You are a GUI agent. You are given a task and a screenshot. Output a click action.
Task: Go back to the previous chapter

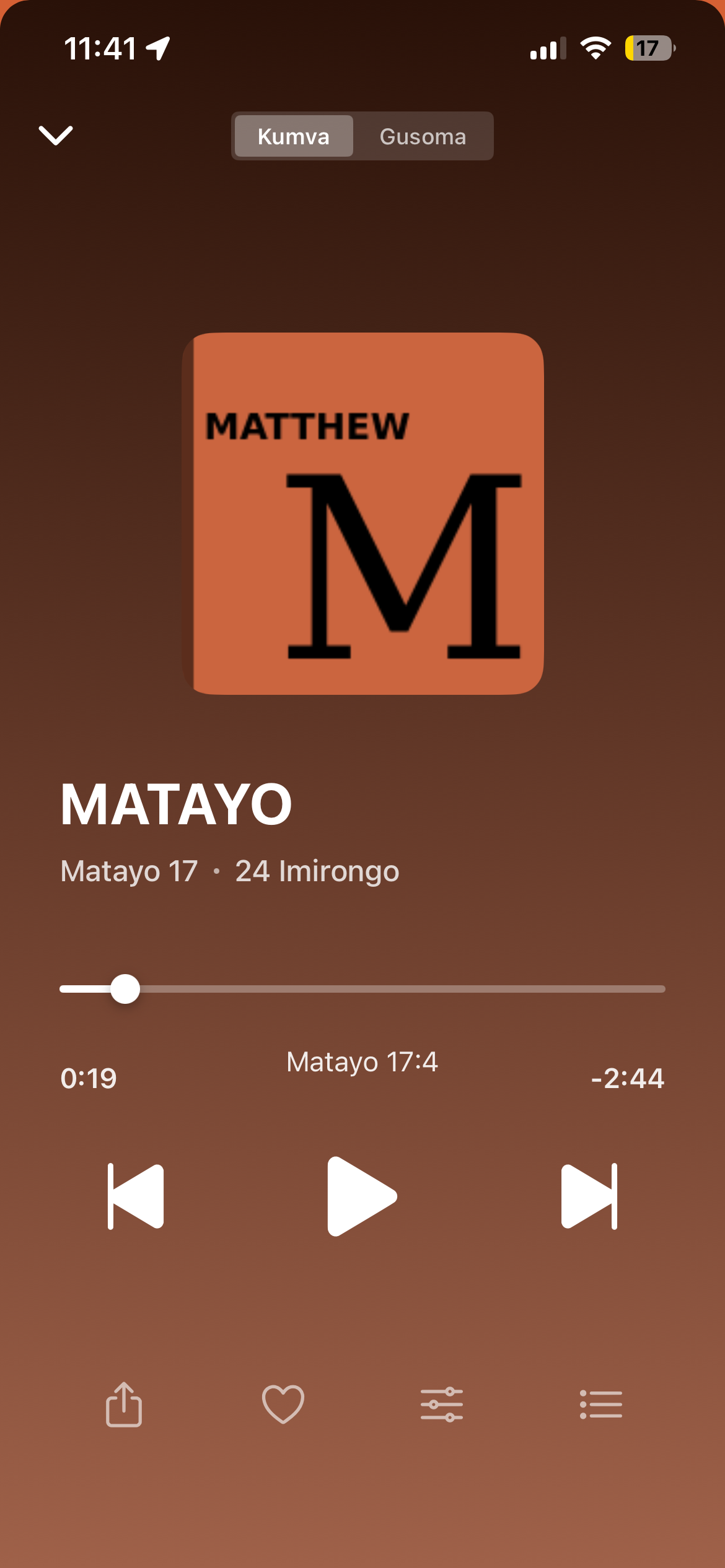(x=135, y=1196)
